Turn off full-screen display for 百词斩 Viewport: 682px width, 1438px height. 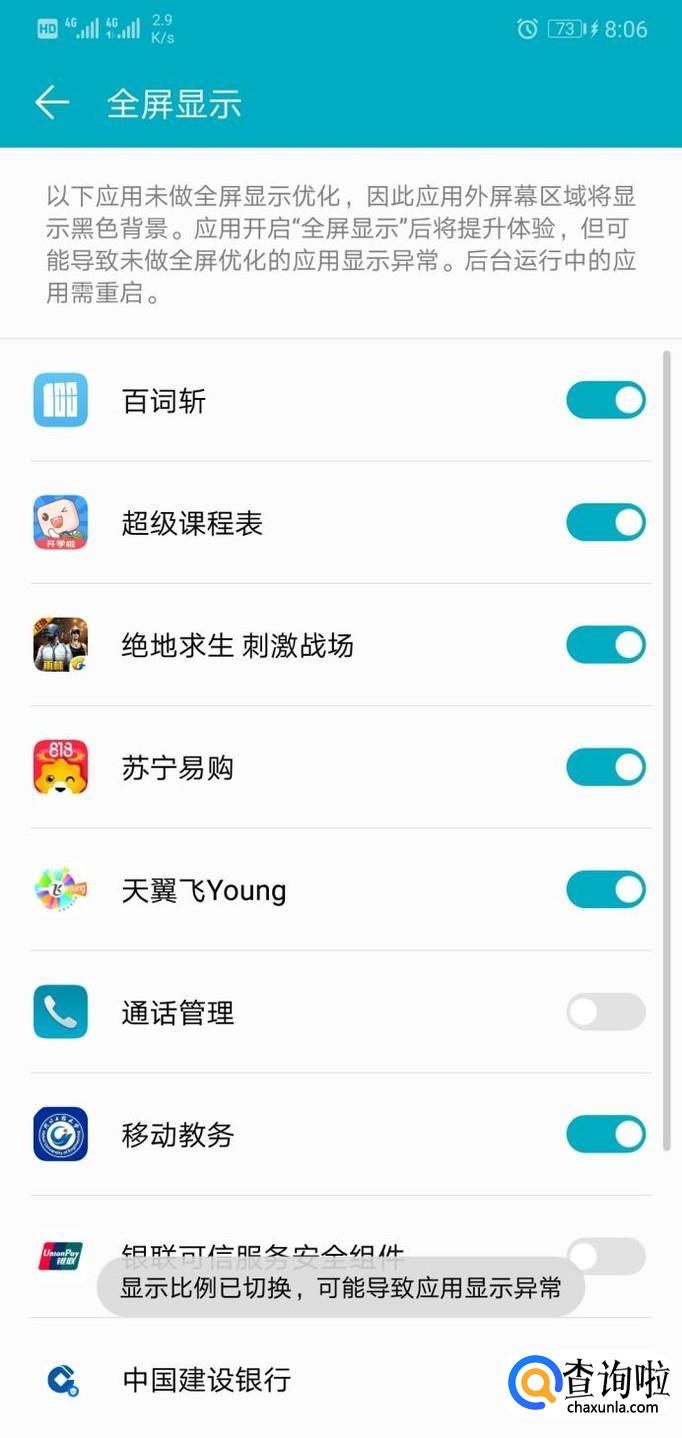click(x=605, y=401)
